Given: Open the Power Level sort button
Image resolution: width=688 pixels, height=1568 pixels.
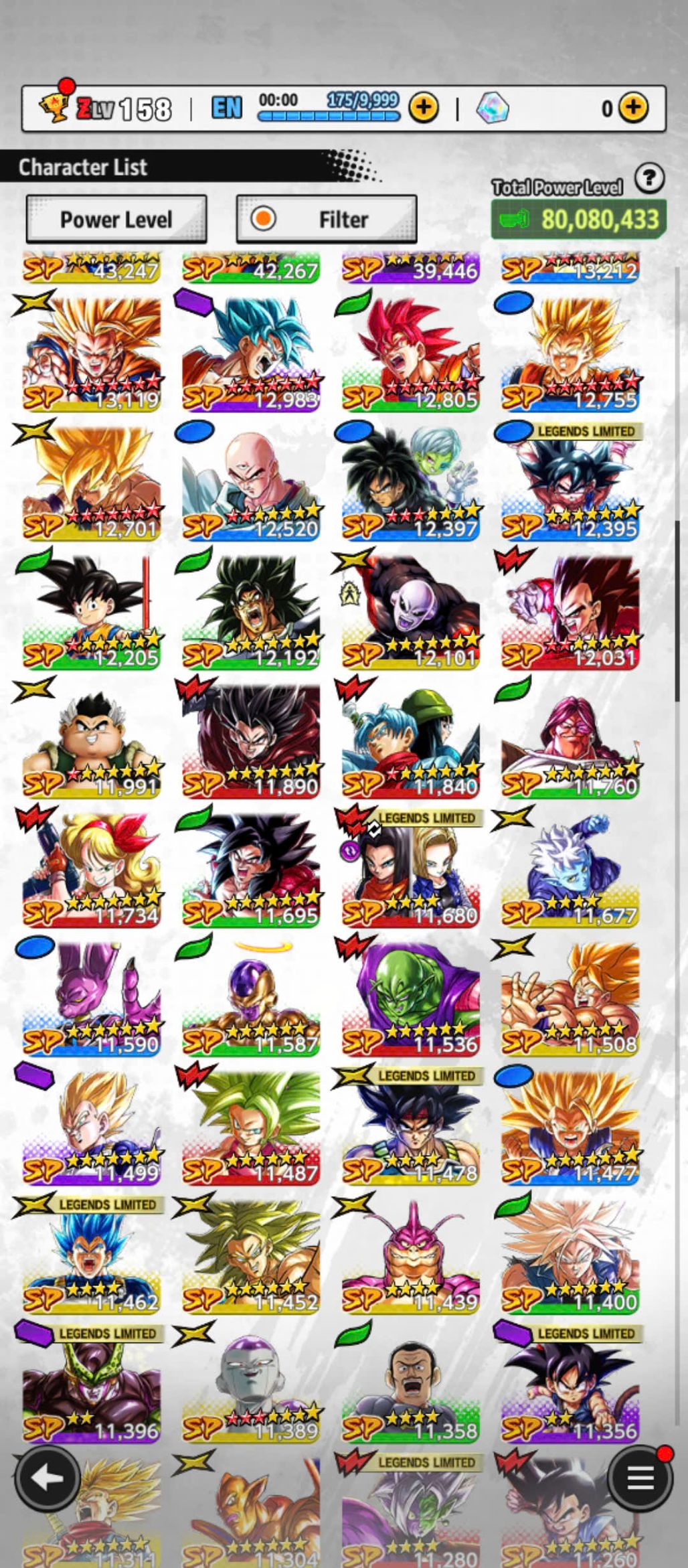Looking at the screenshot, I should [116, 219].
